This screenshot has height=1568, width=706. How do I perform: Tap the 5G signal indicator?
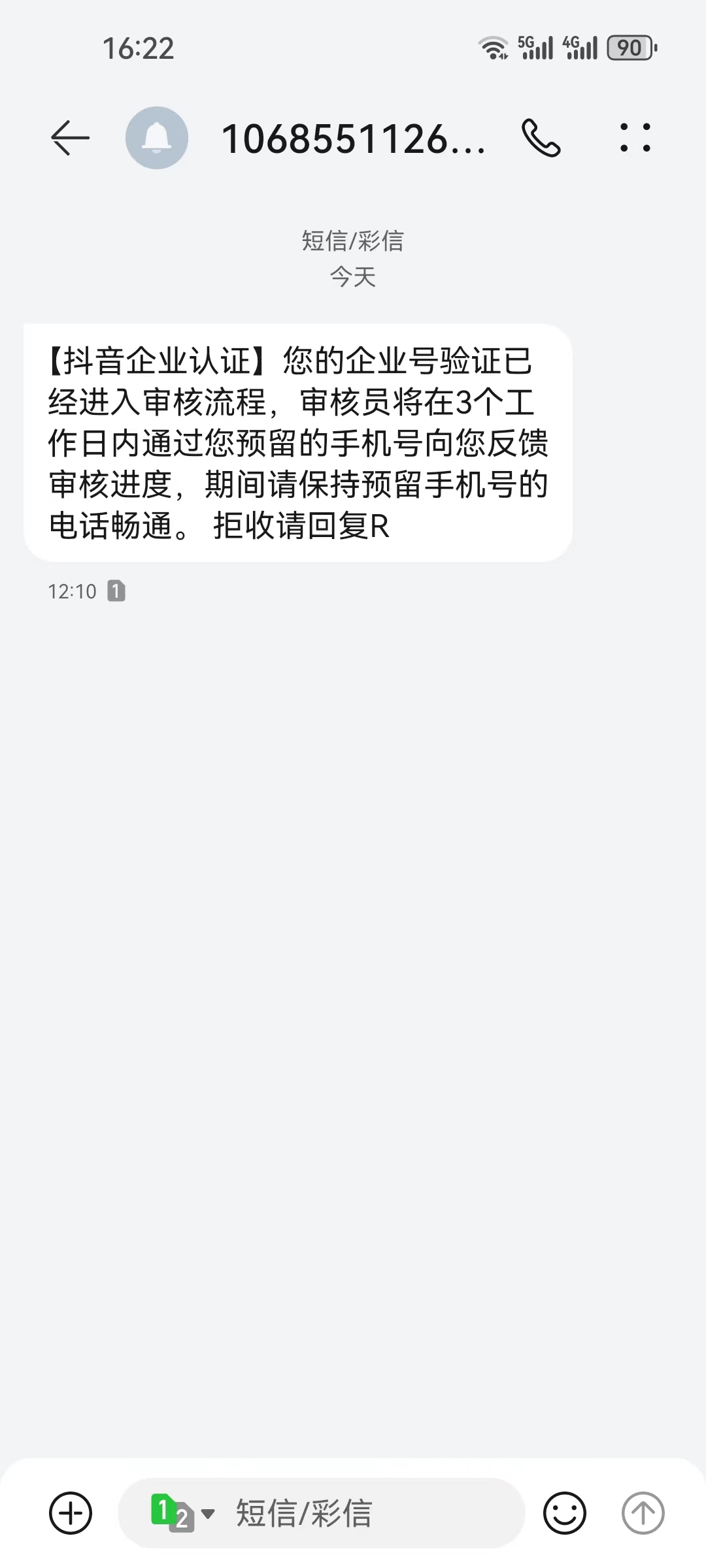pyautogui.click(x=536, y=47)
